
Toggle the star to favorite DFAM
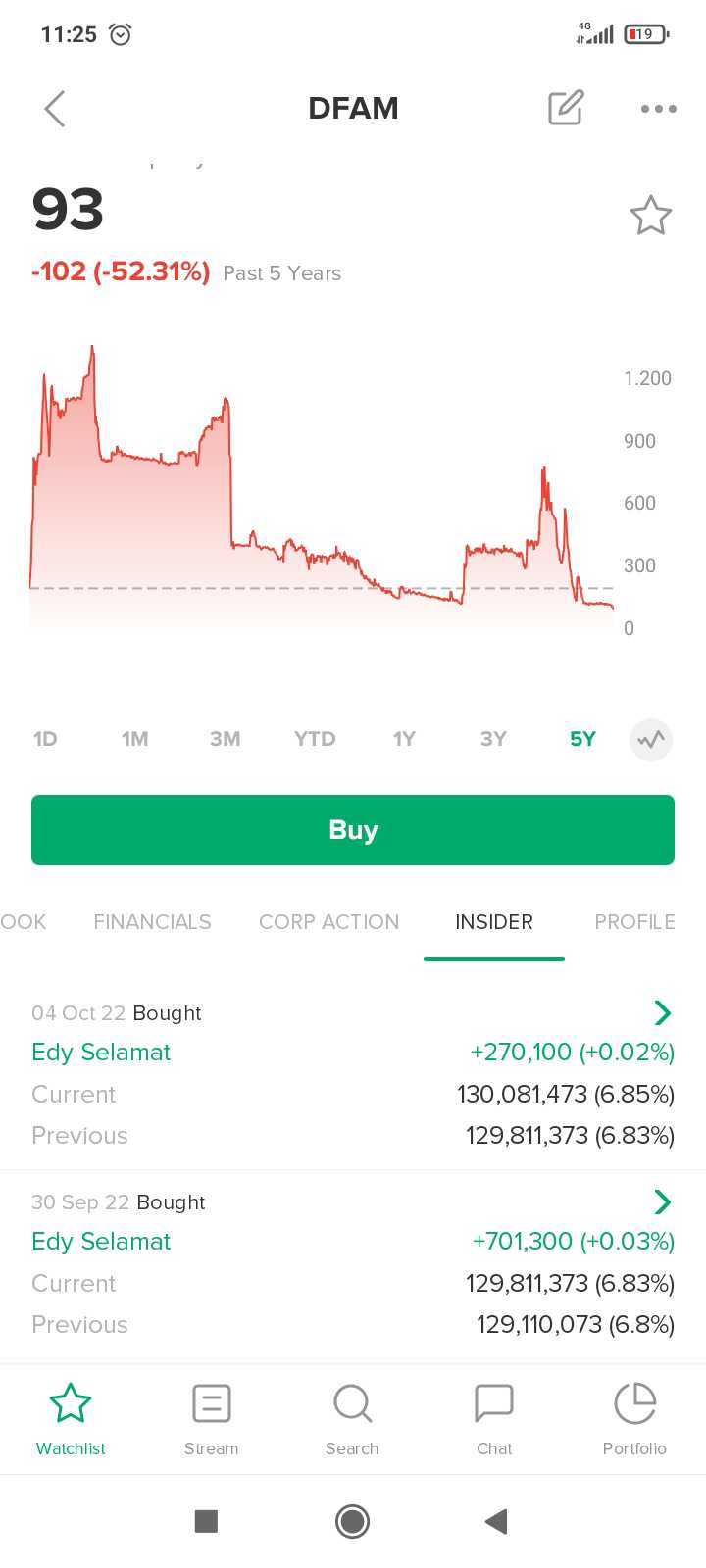[651, 215]
